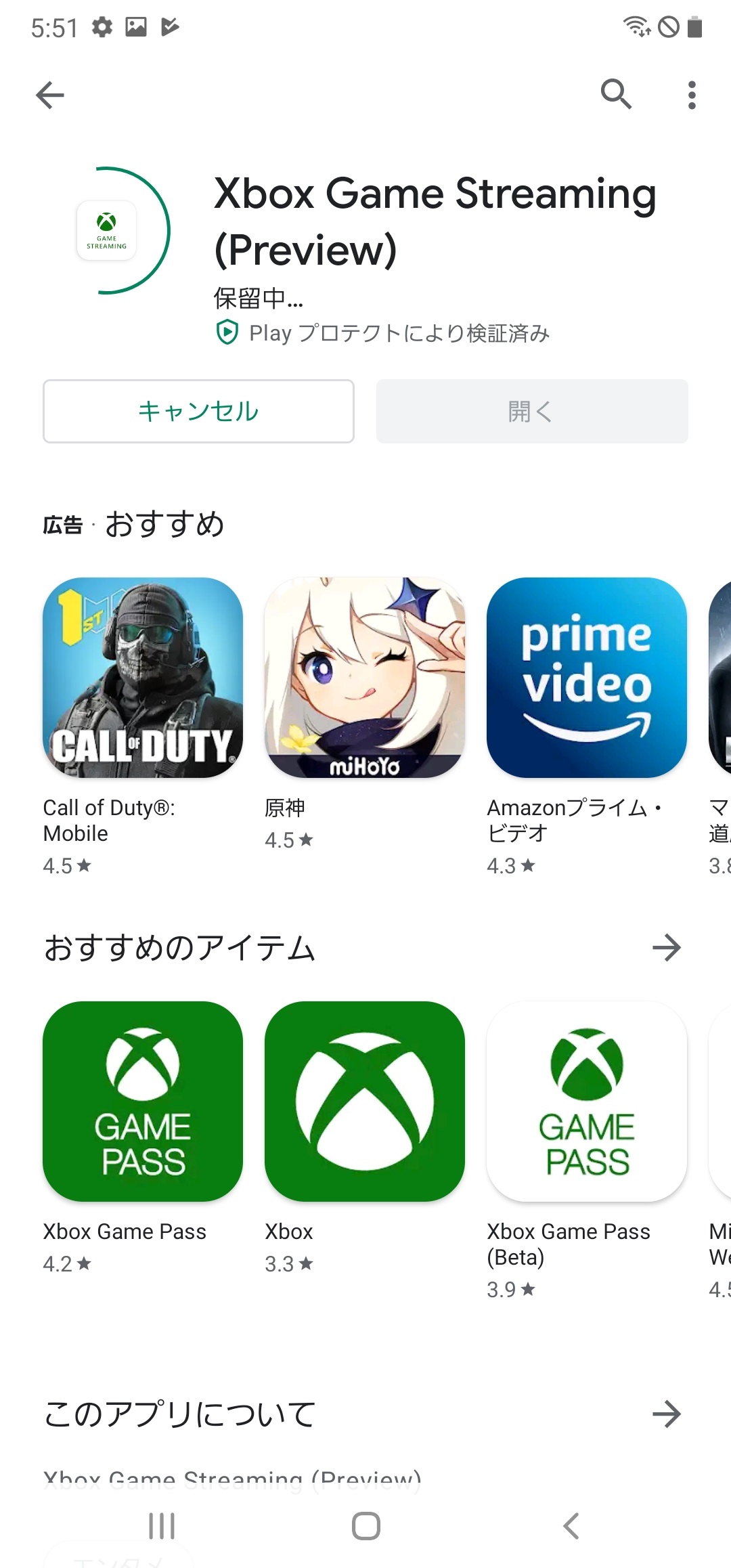731x1568 pixels.
Task: Open the three-dot overflow menu
Action: pos(691,95)
